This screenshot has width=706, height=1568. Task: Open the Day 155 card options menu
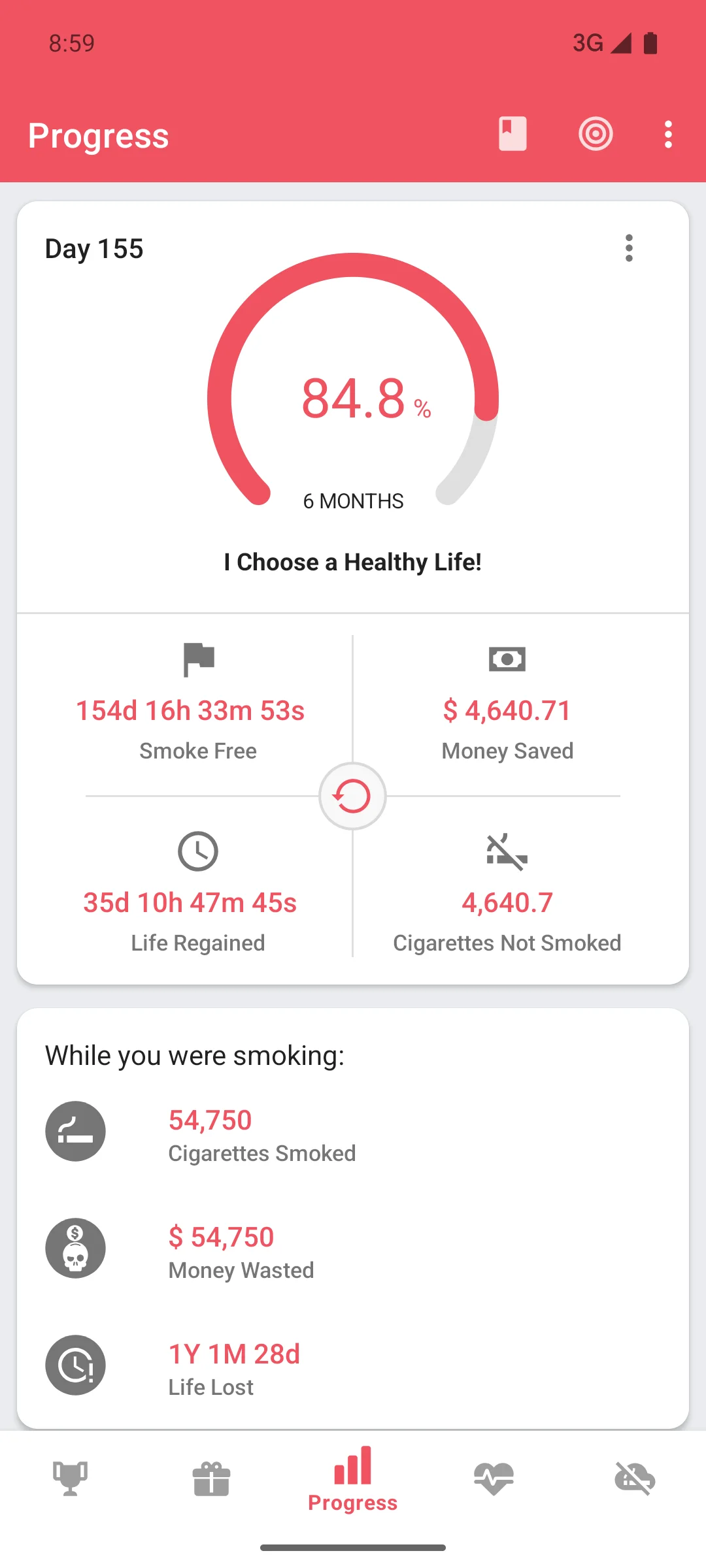coord(629,248)
